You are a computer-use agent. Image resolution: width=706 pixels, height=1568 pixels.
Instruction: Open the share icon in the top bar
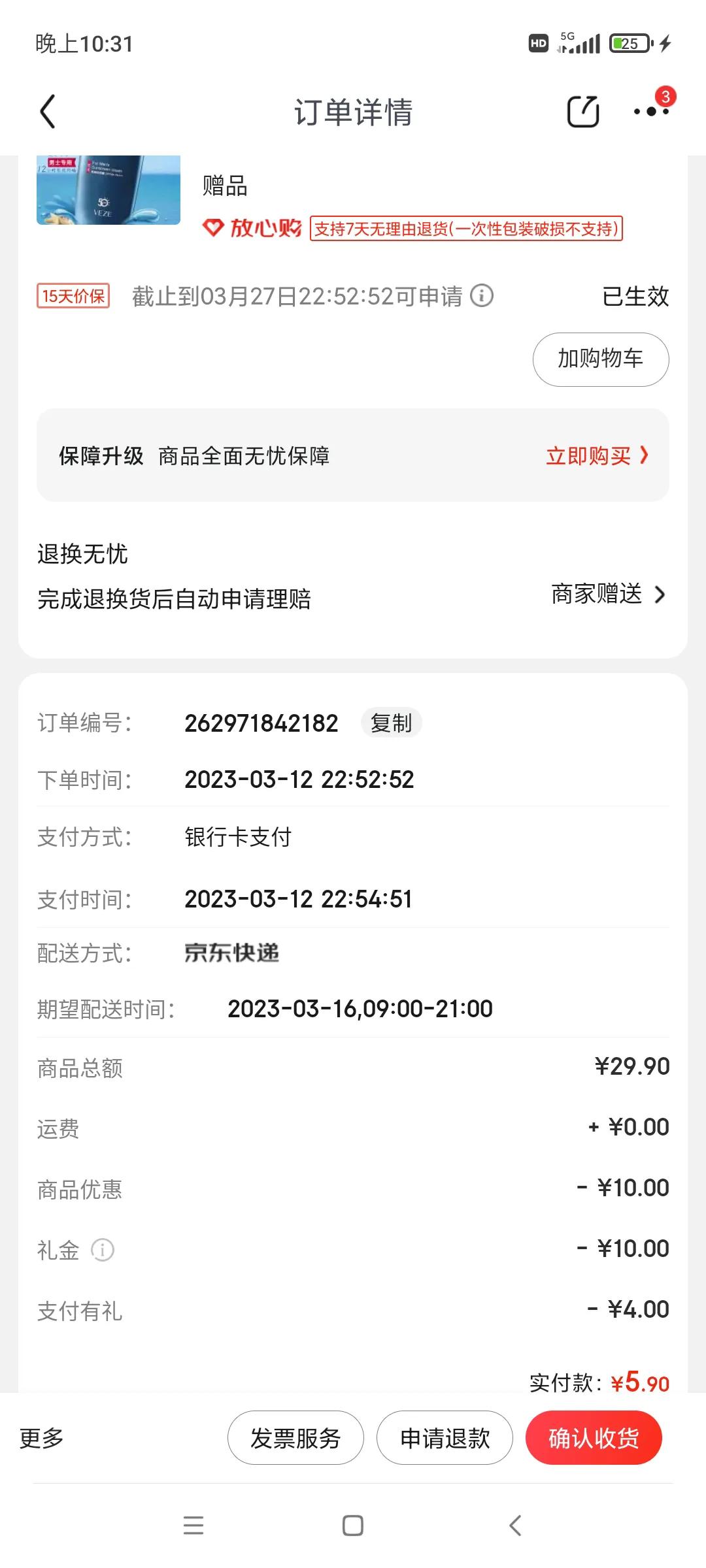click(582, 111)
